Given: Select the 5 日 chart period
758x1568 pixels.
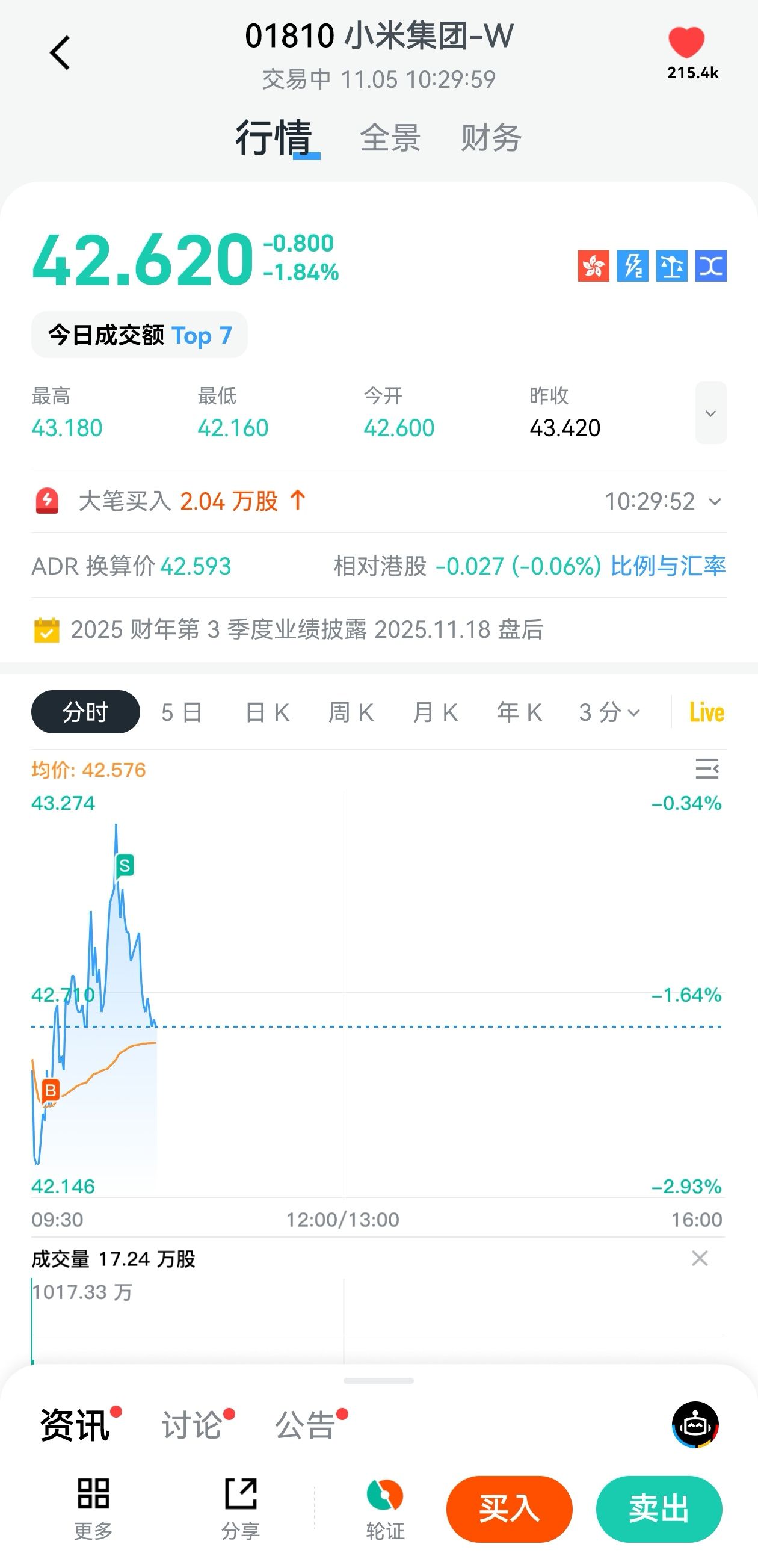Looking at the screenshot, I should coord(182,712).
